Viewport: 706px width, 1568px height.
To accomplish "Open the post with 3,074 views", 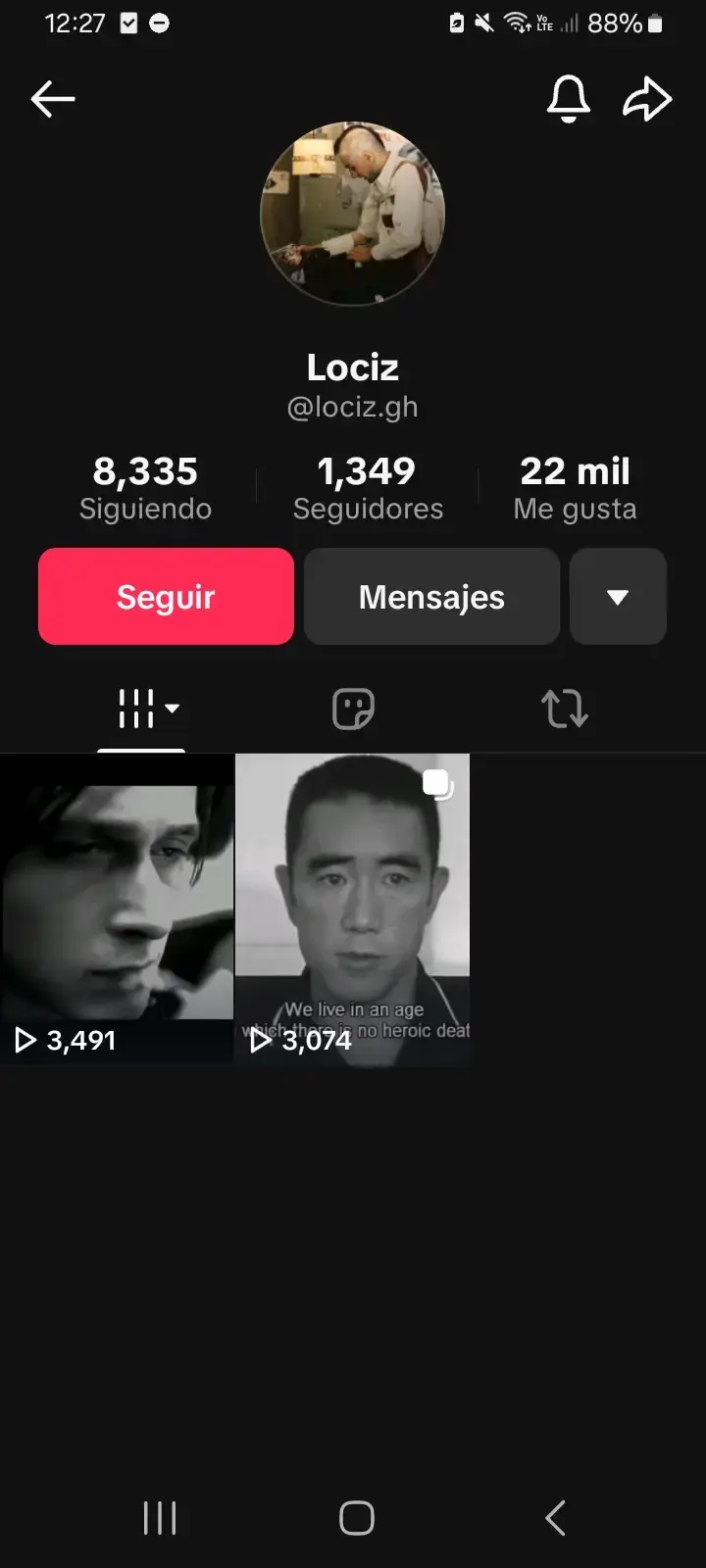I will [x=352, y=908].
